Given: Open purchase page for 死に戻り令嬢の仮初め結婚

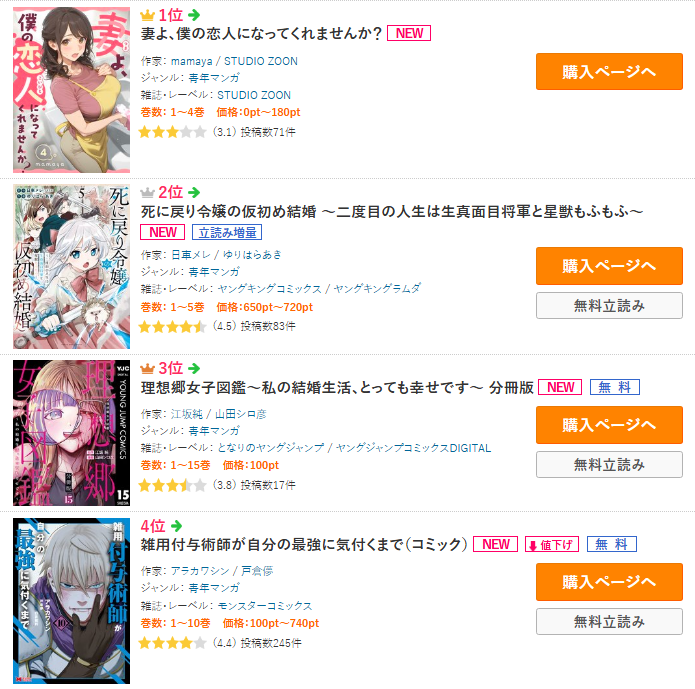Looking at the screenshot, I should [608, 266].
